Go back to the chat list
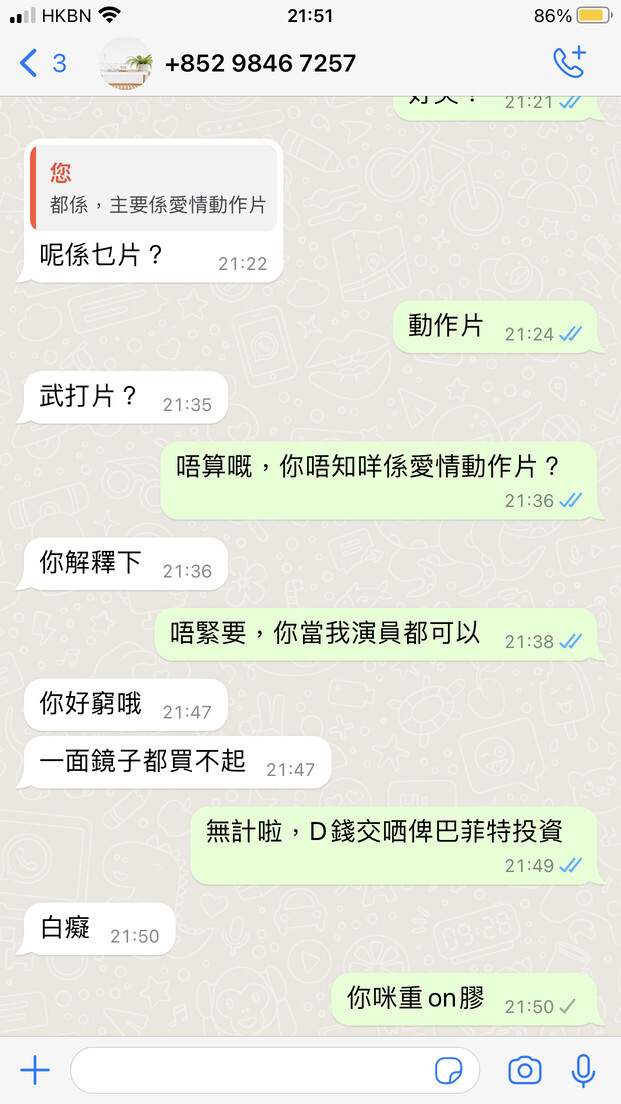The width and height of the screenshot is (621, 1104). click(x=42, y=64)
